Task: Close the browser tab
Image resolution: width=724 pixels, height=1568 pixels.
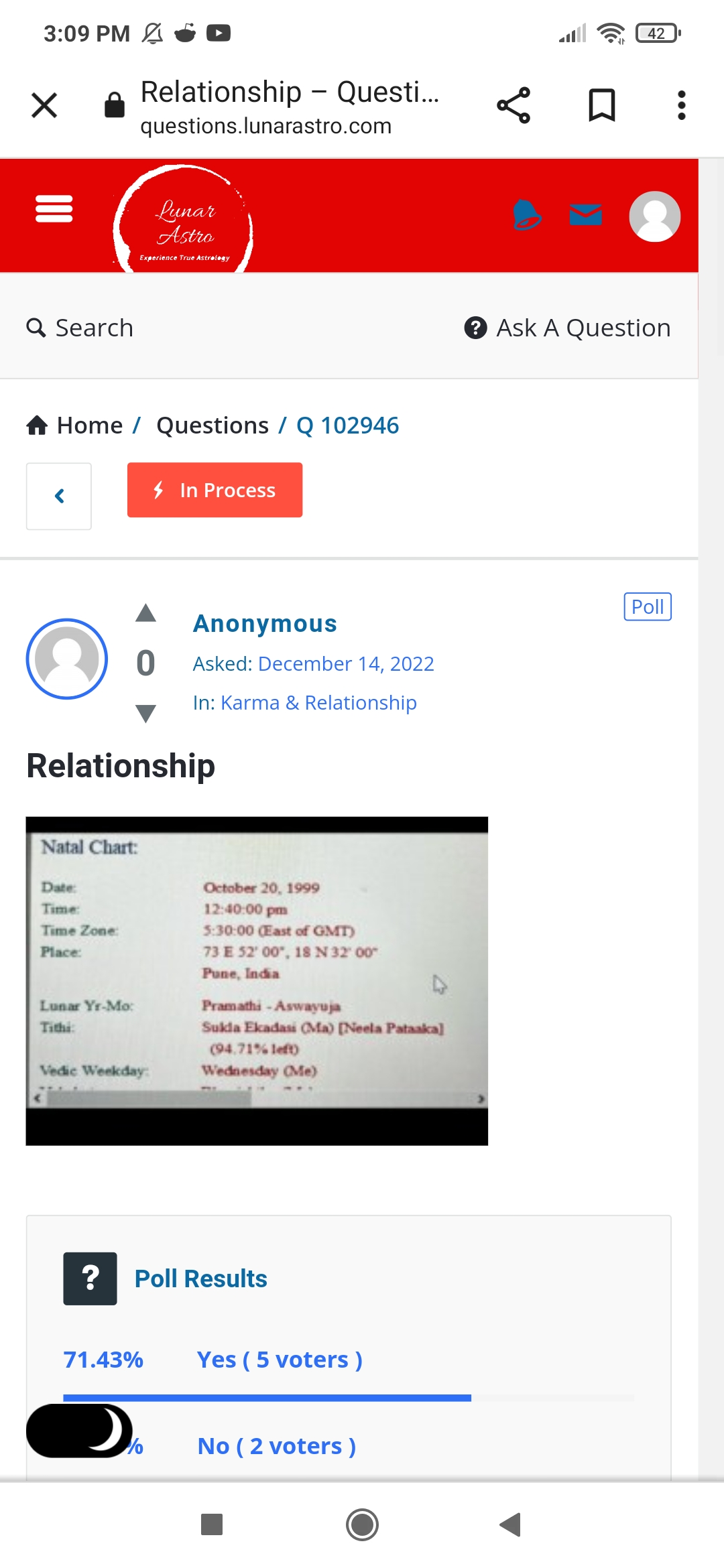Action: click(x=44, y=105)
